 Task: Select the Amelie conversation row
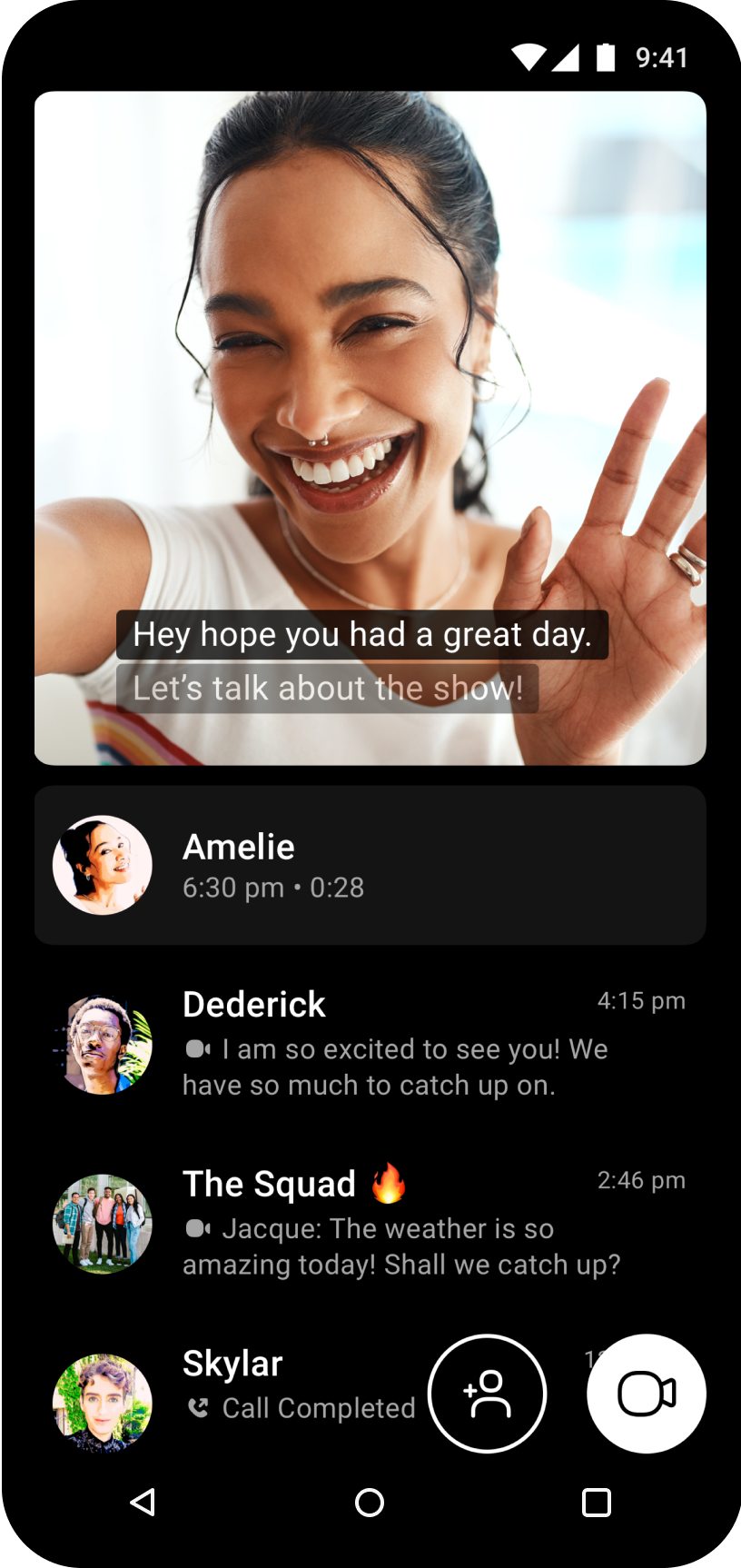(370, 865)
